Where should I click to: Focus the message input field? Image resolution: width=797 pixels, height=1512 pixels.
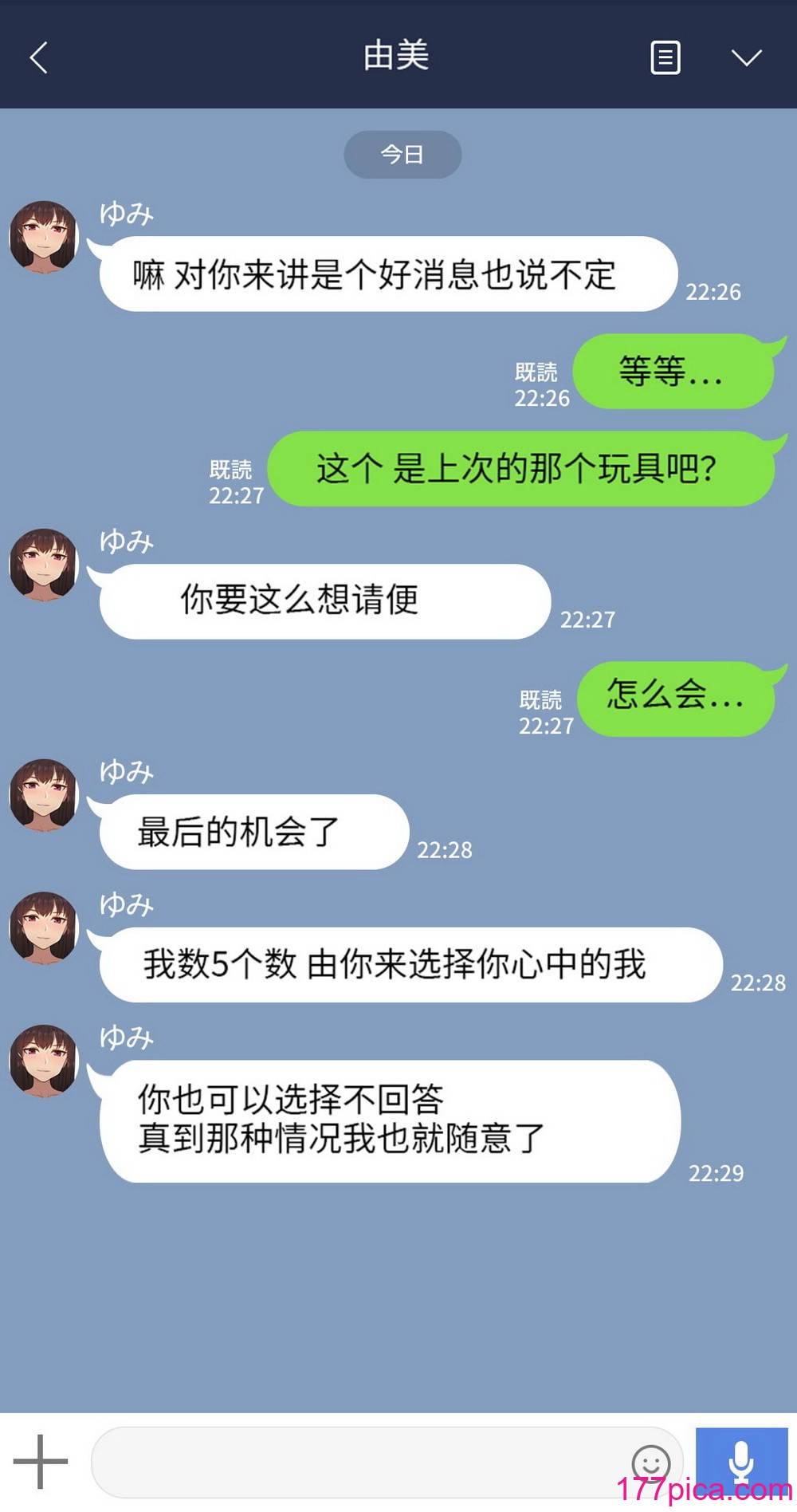click(x=359, y=1463)
